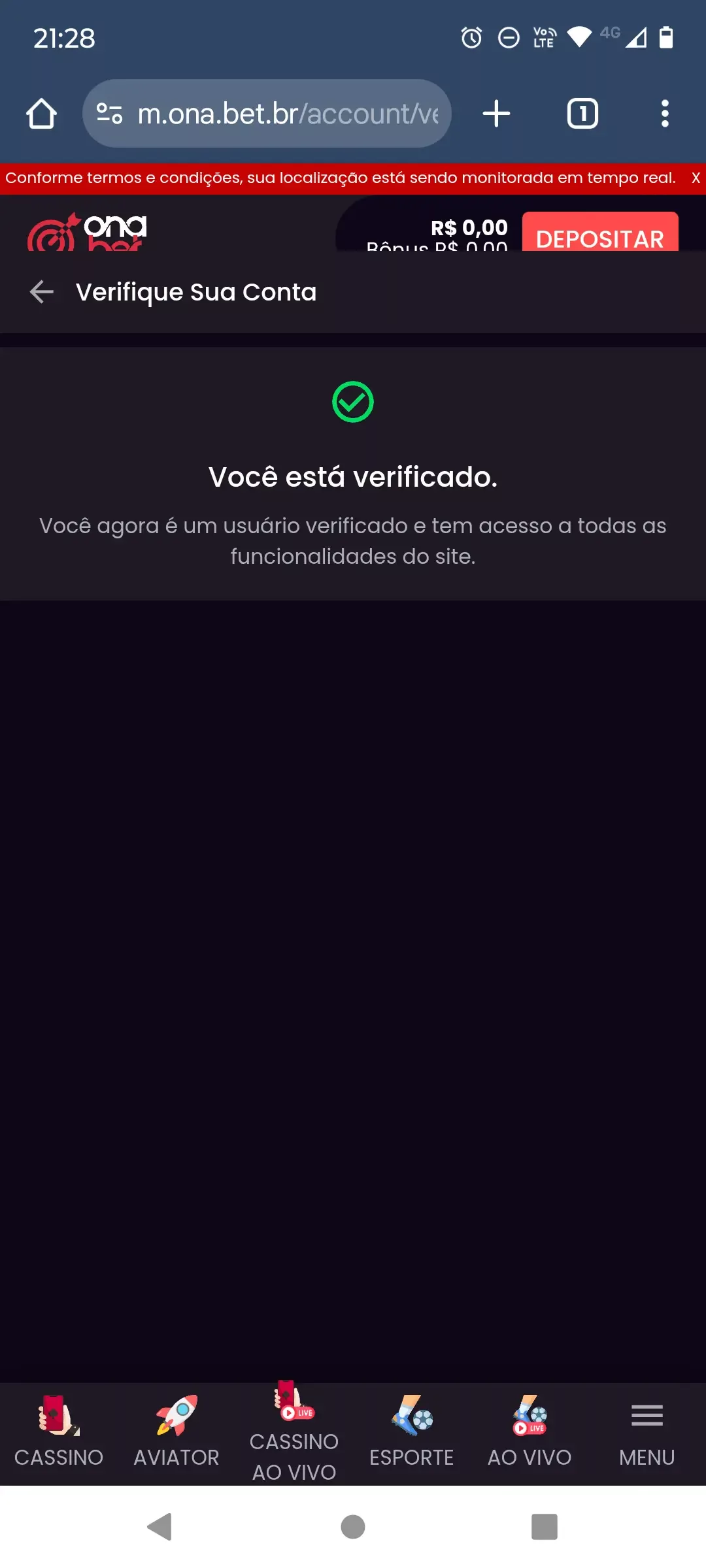Open the browser tab switcher

pos(581,113)
